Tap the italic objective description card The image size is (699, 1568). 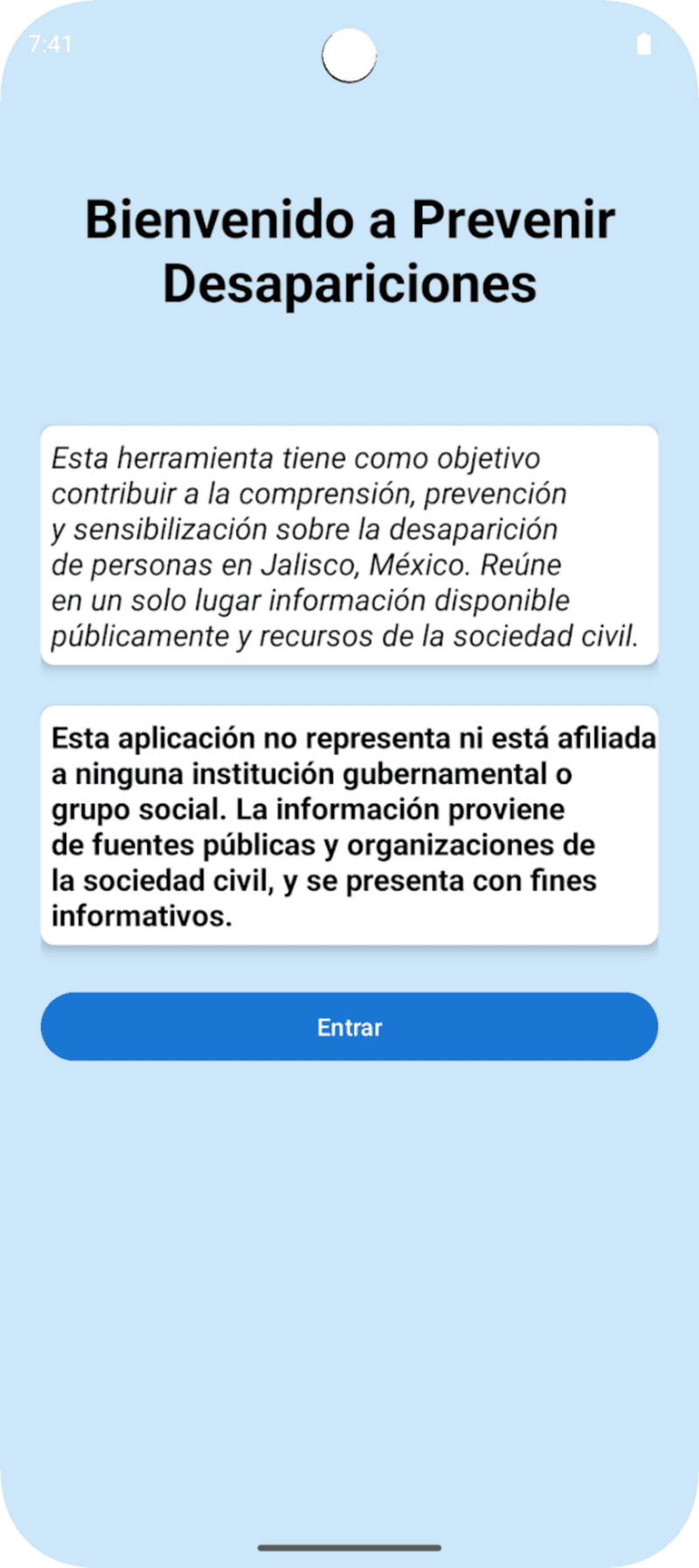click(x=349, y=545)
